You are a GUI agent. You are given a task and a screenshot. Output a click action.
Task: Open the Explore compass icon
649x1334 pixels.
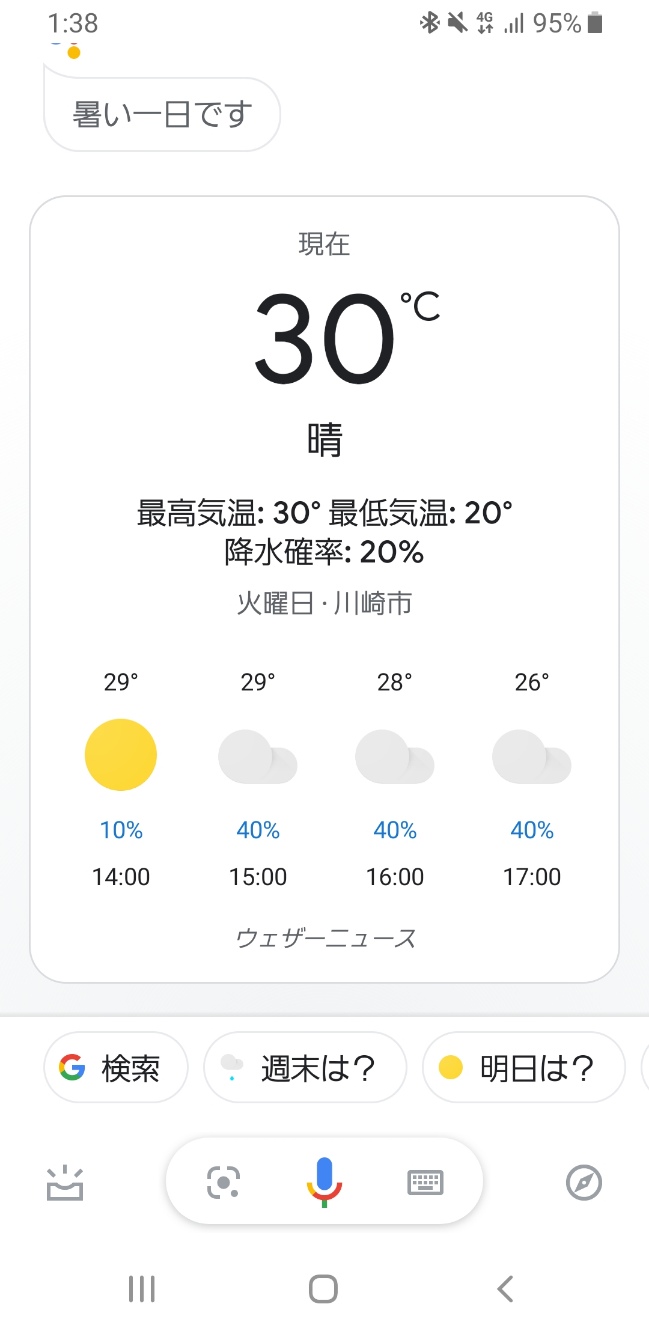(x=584, y=1183)
